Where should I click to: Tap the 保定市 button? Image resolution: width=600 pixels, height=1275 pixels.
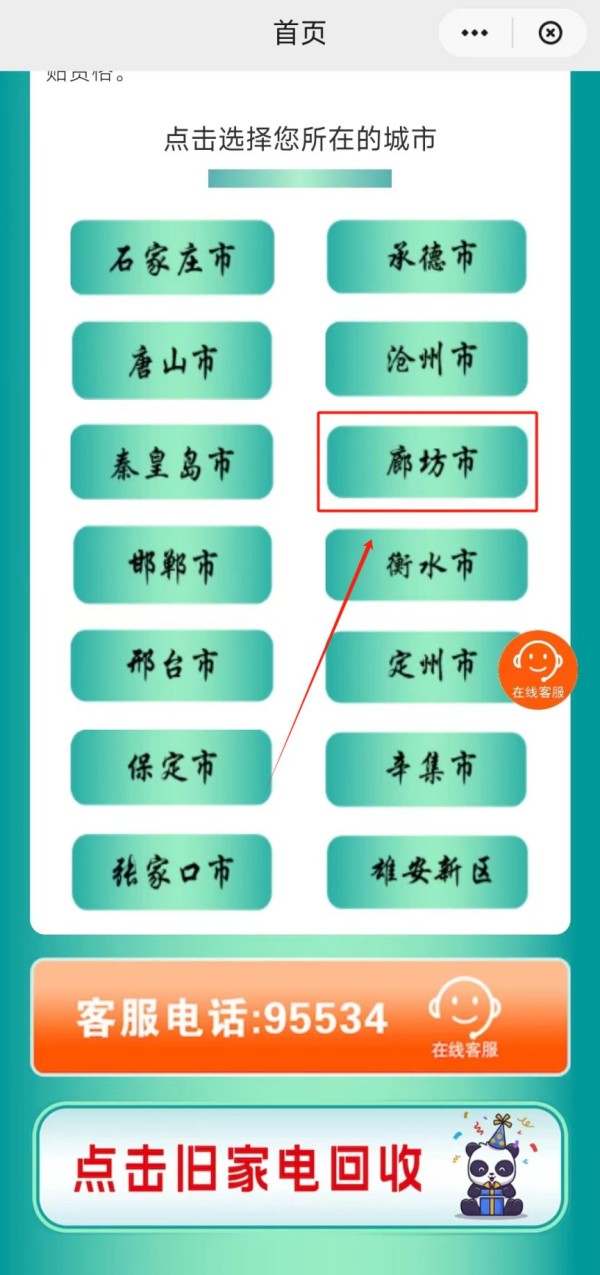172,767
